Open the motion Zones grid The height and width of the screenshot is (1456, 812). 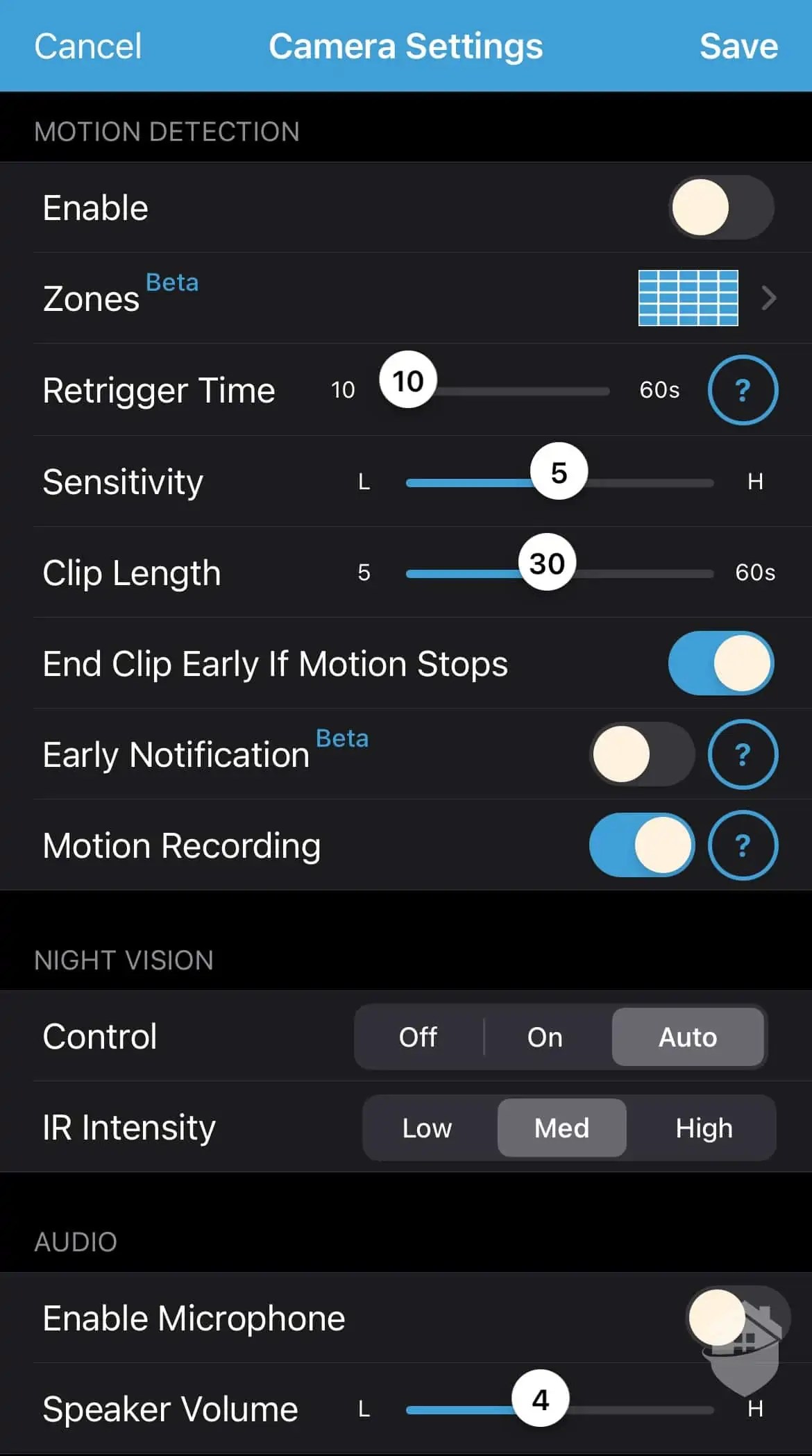[x=688, y=298]
